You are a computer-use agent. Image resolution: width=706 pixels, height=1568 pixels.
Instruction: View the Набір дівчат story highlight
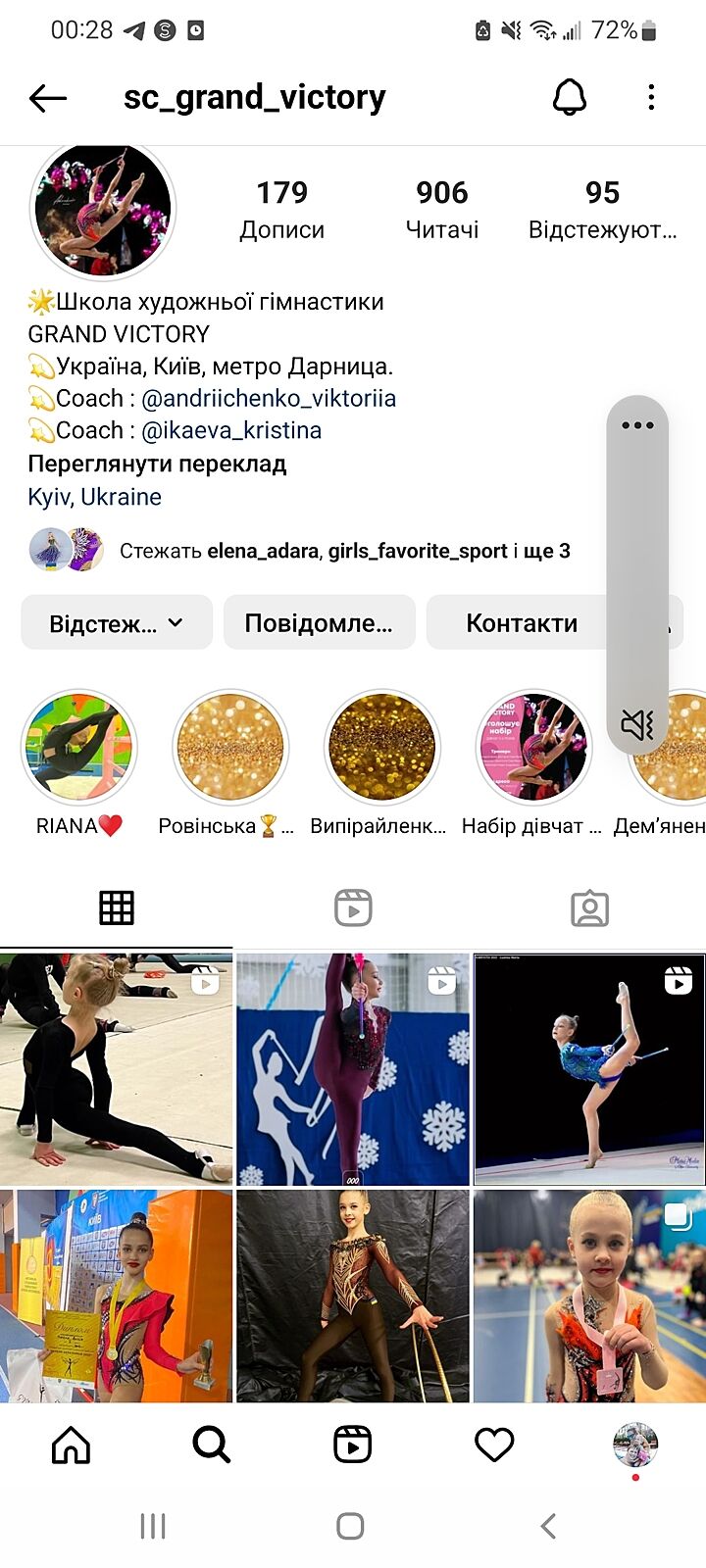pyautogui.click(x=533, y=750)
